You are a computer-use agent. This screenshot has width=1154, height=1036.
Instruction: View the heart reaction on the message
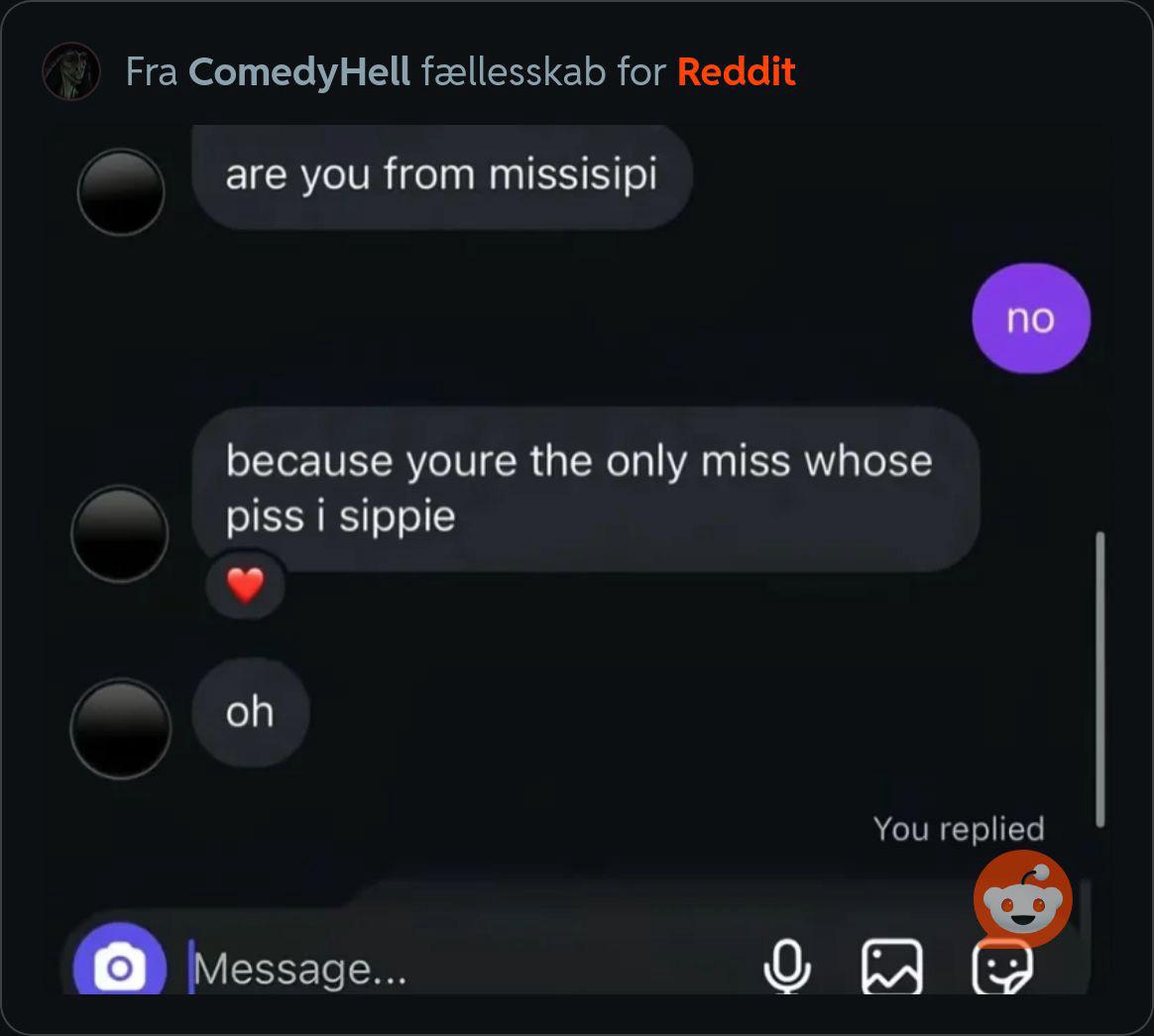pos(245,586)
